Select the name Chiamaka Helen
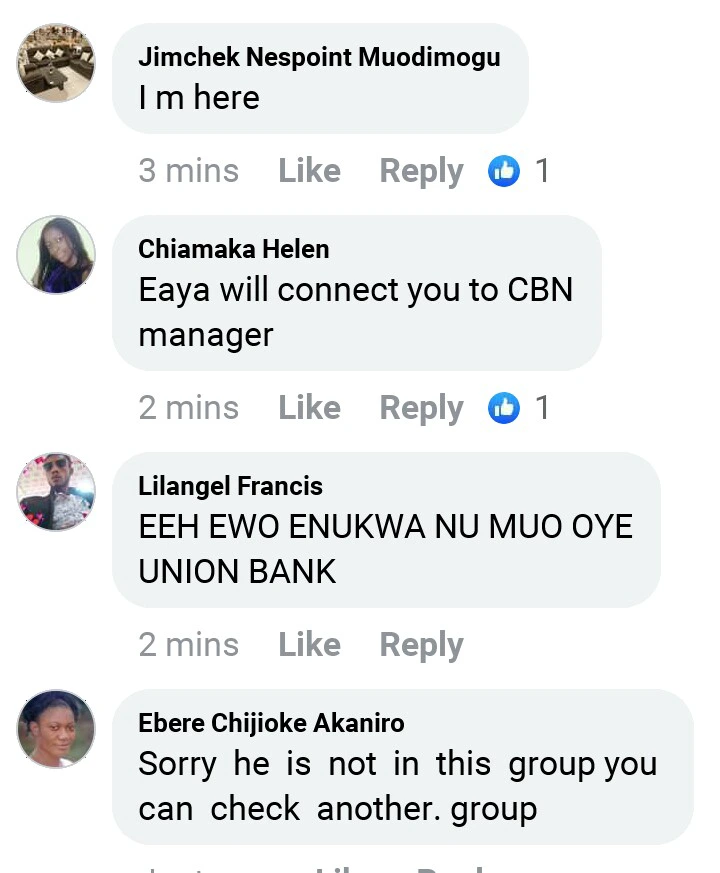Image resolution: width=720 pixels, height=873 pixels. pyautogui.click(x=233, y=249)
